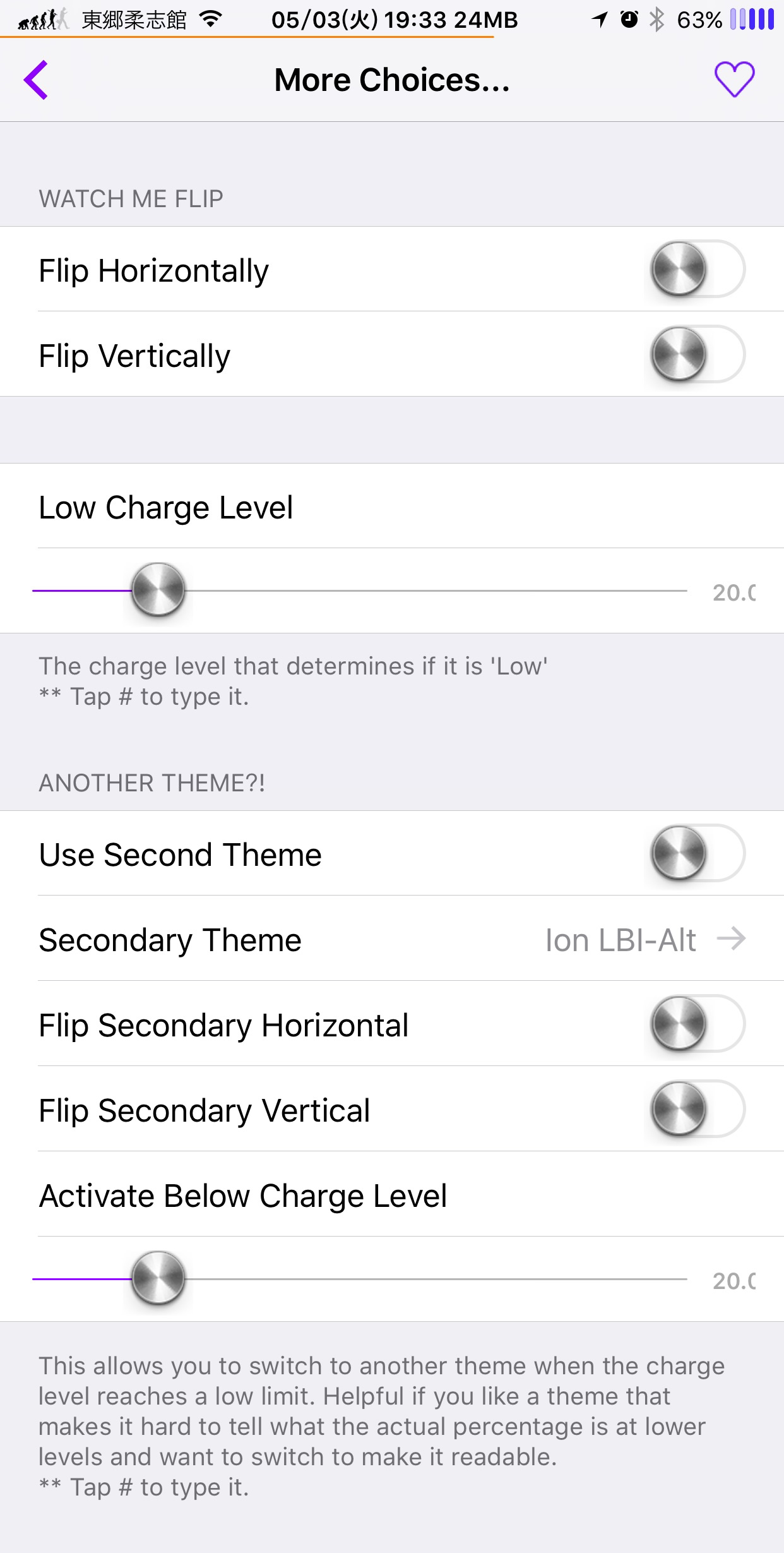Viewport: 784px width, 1553px height.
Task: Switch on Flip Secondary Vertical
Action: point(697,1109)
